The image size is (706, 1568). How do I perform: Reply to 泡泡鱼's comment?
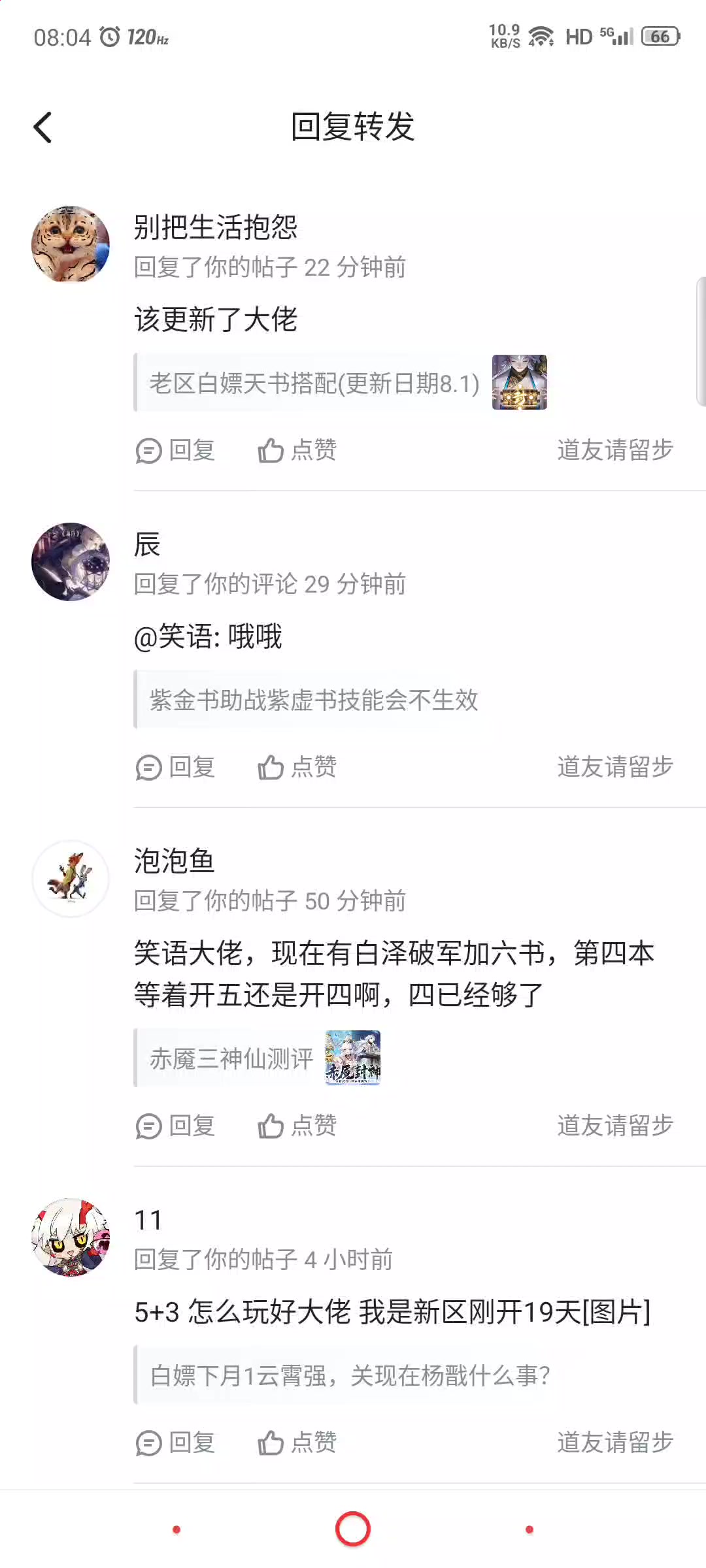[x=175, y=1126]
